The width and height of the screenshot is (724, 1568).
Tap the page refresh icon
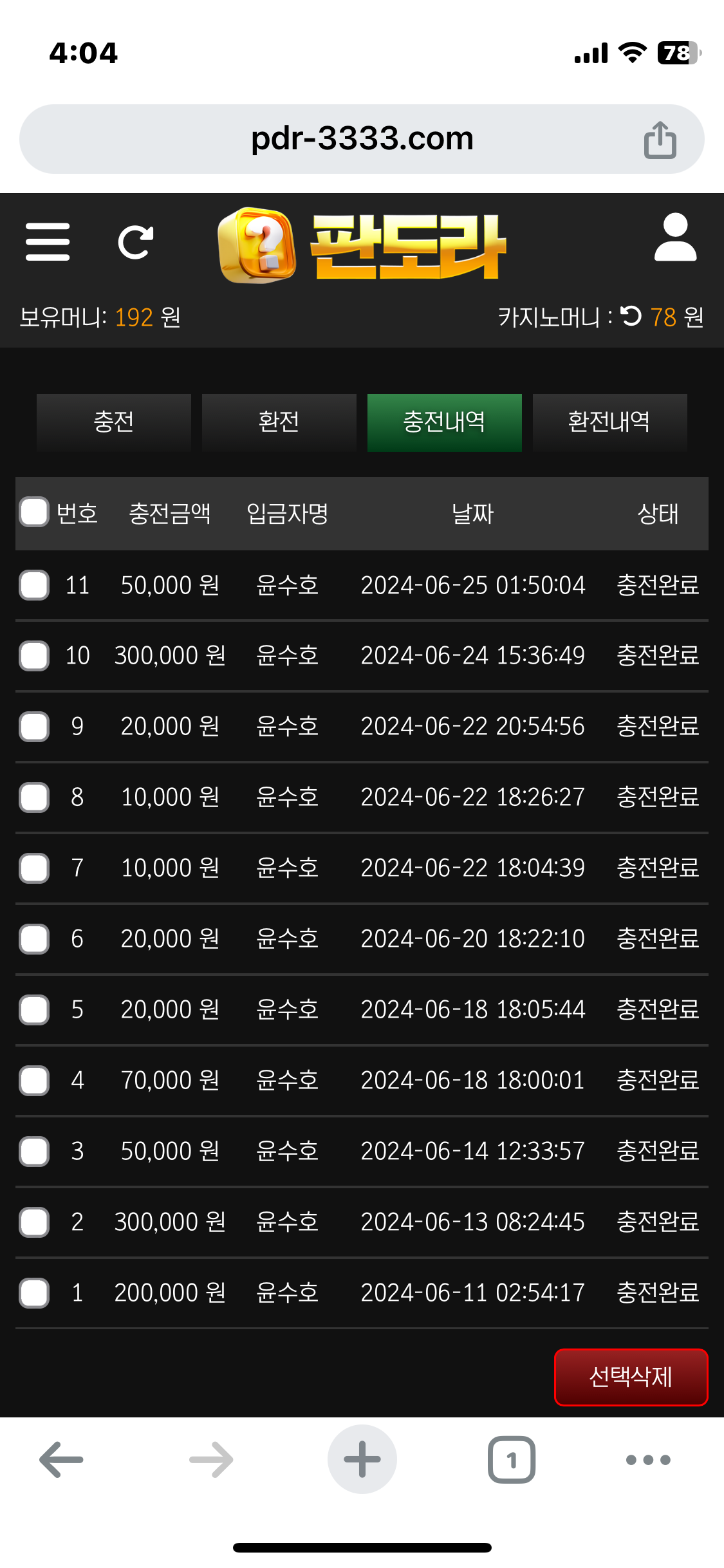click(136, 242)
